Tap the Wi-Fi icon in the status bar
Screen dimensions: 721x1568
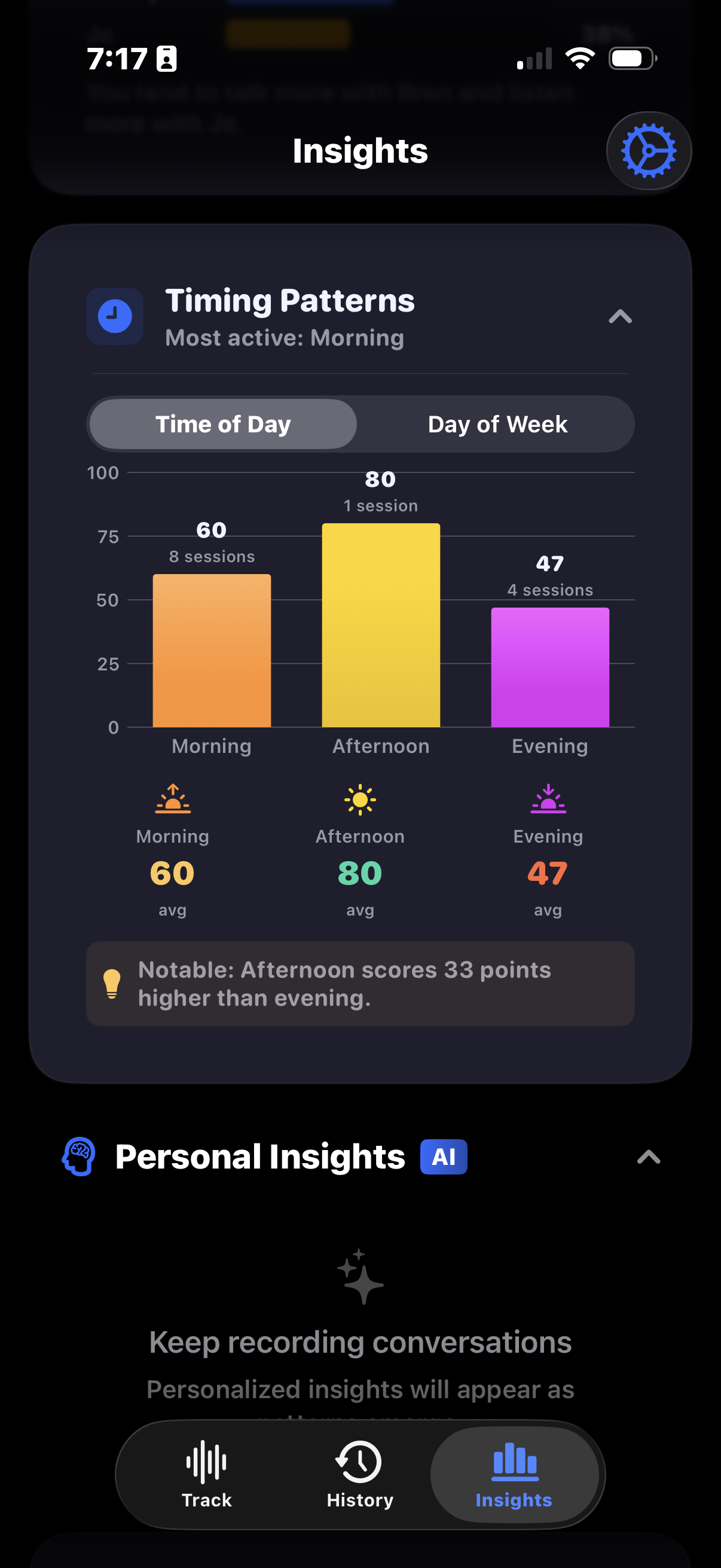pyautogui.click(x=580, y=57)
